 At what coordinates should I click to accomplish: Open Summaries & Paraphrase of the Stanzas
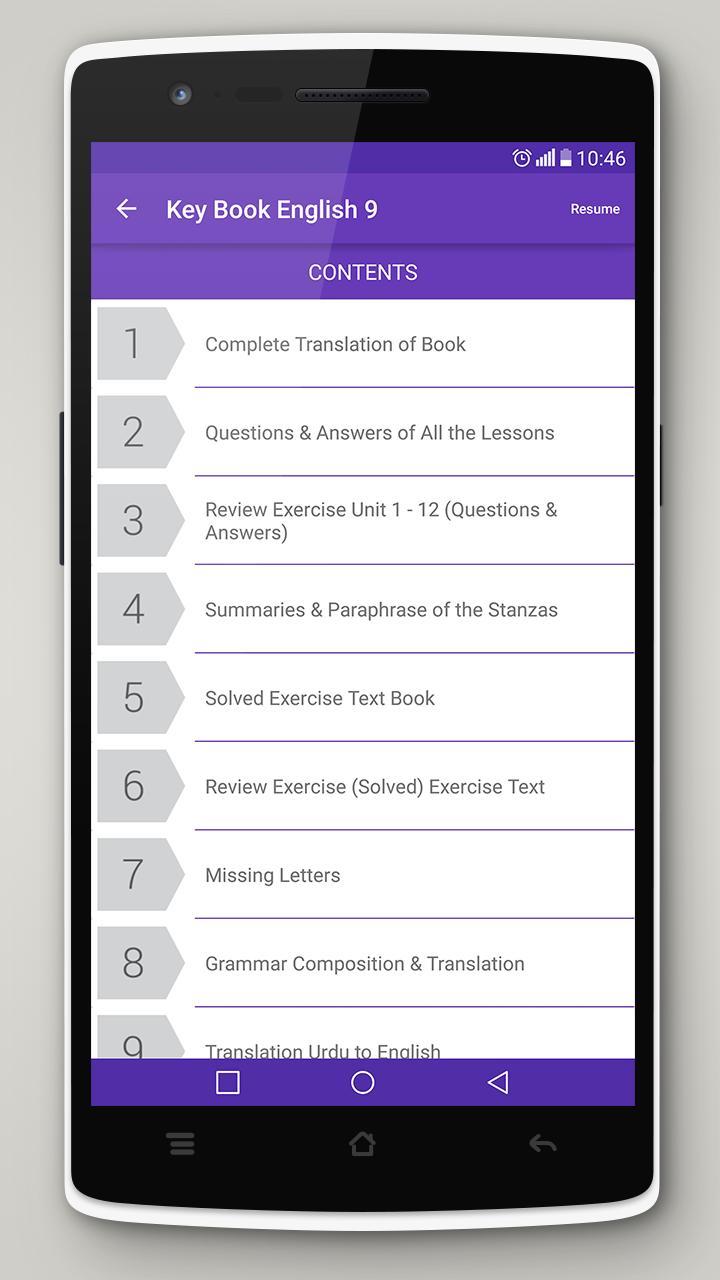(363, 609)
